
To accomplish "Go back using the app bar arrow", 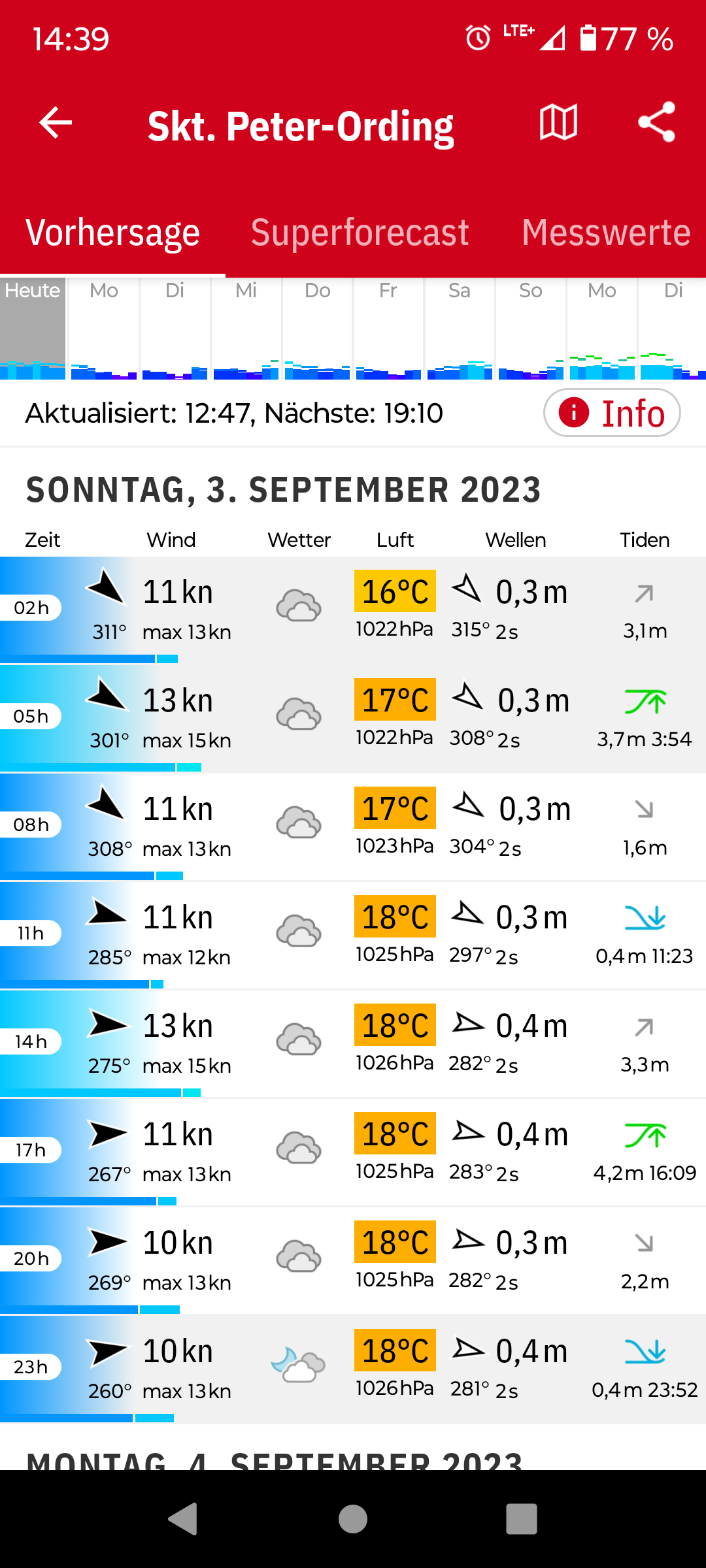I will tap(56, 123).
